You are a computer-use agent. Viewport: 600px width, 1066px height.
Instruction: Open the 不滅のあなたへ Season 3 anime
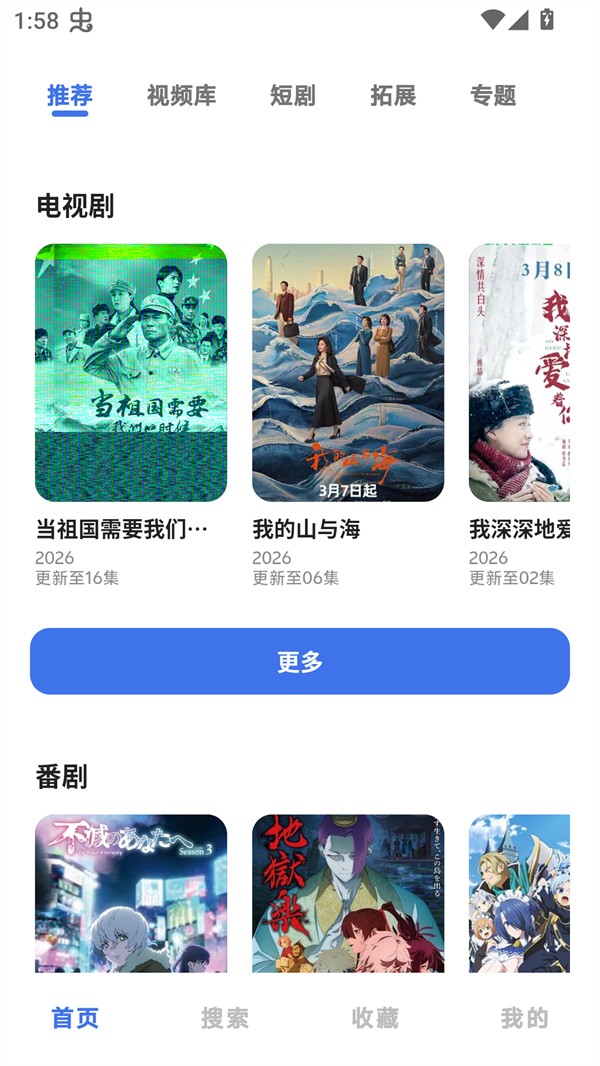tap(131, 893)
